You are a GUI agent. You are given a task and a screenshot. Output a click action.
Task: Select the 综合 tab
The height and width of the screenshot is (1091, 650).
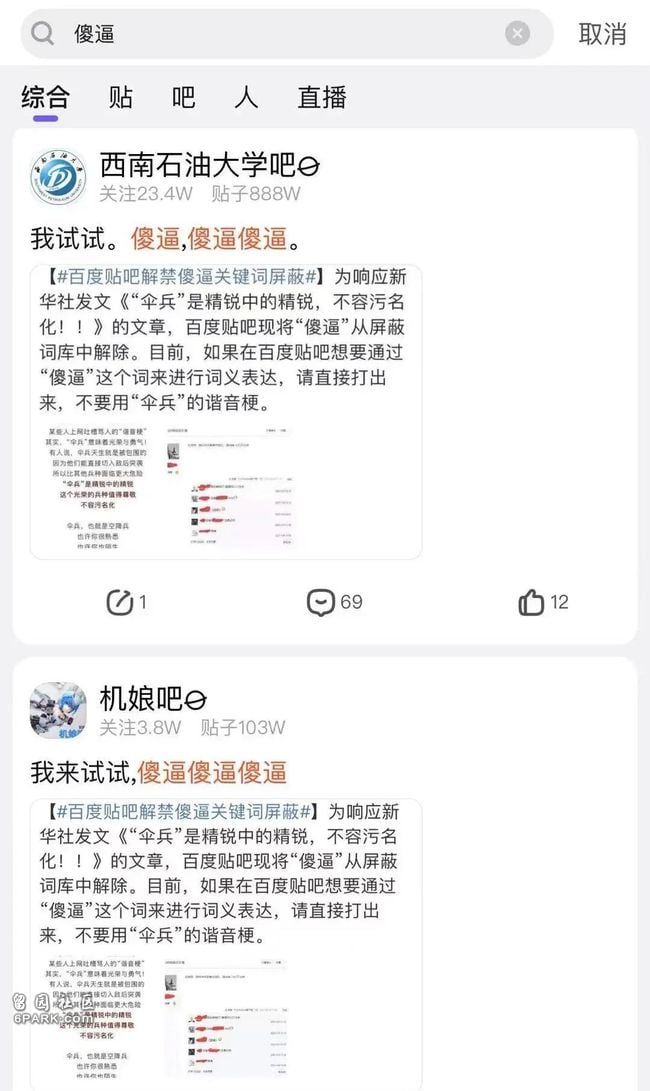[x=46, y=97]
